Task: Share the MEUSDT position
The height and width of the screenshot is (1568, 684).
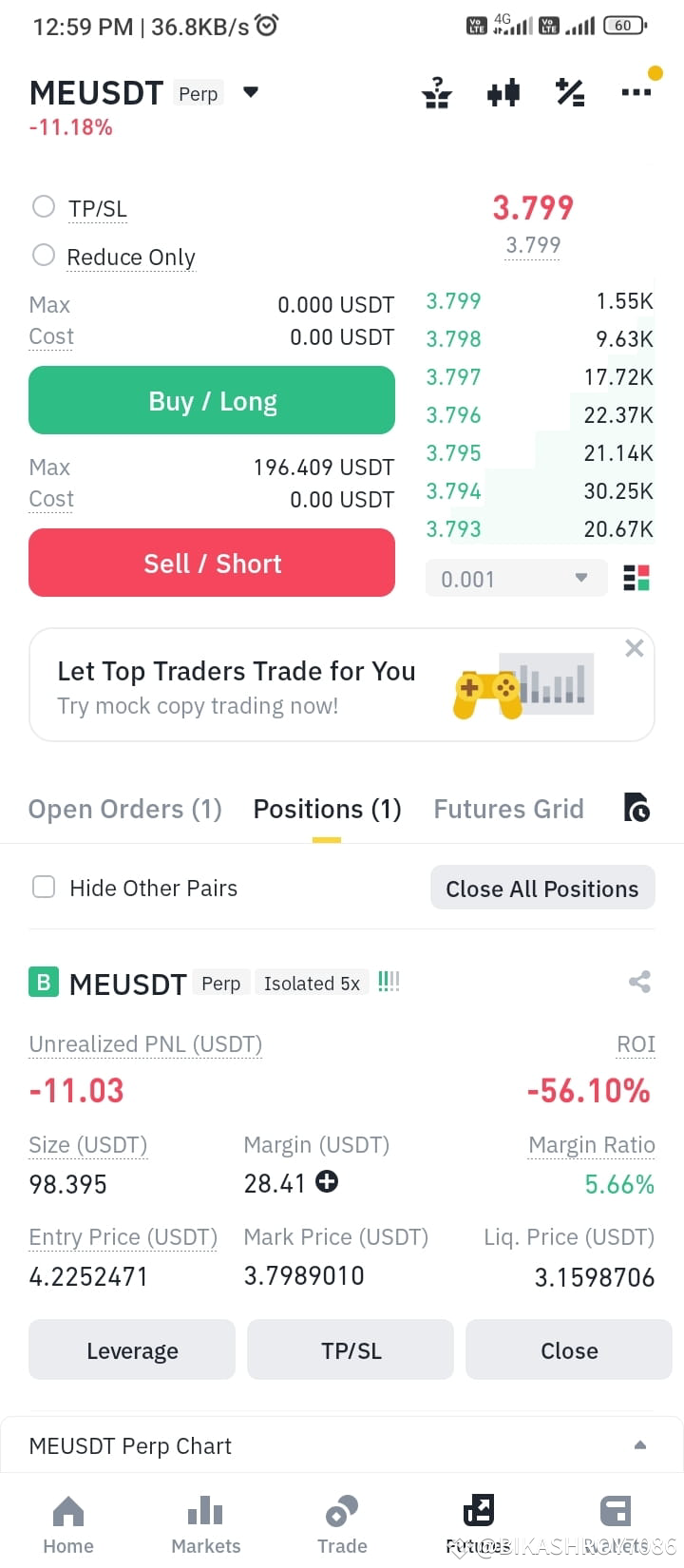Action: pos(639,982)
